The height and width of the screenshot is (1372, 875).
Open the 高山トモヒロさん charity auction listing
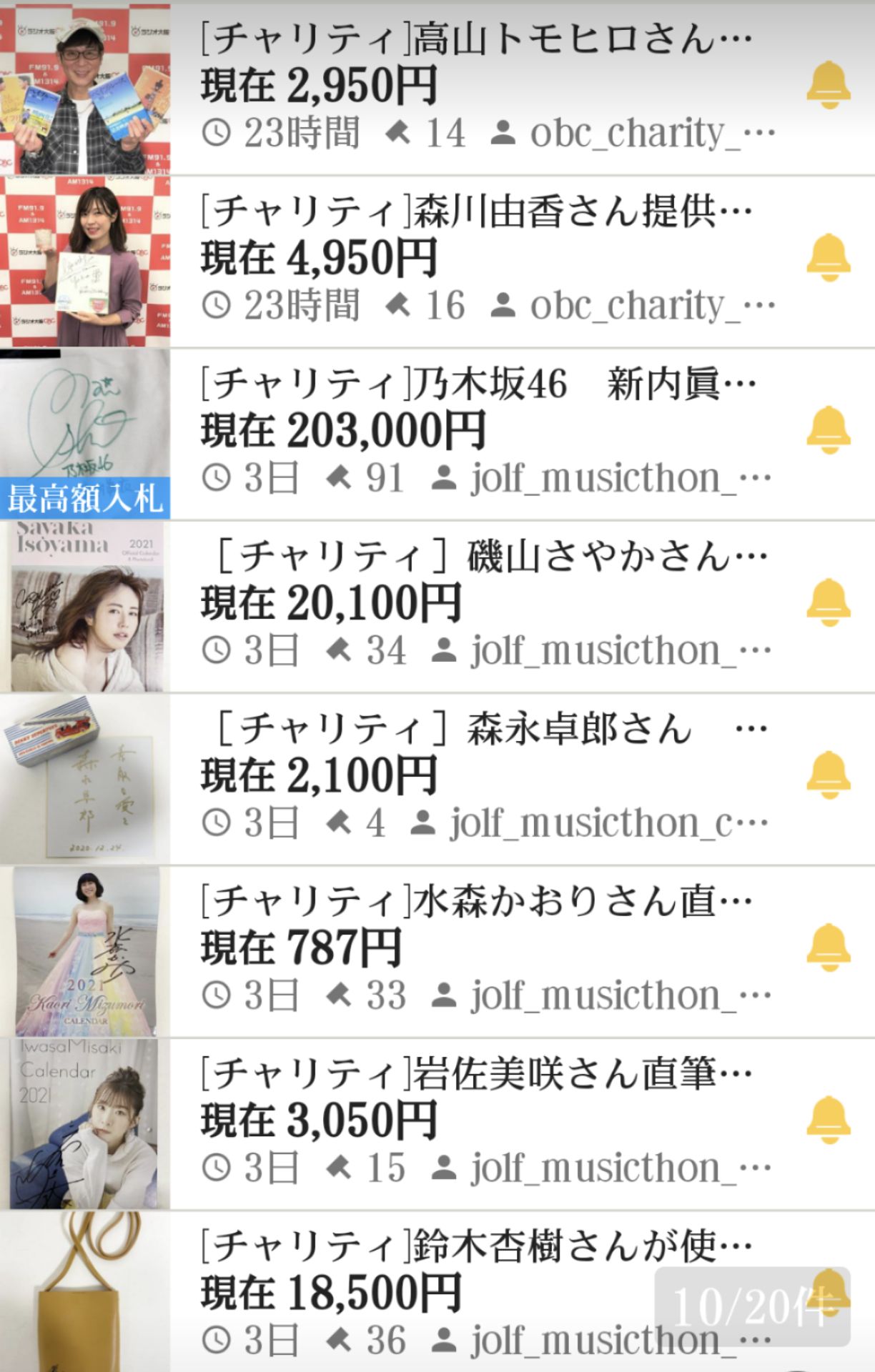coord(475,39)
